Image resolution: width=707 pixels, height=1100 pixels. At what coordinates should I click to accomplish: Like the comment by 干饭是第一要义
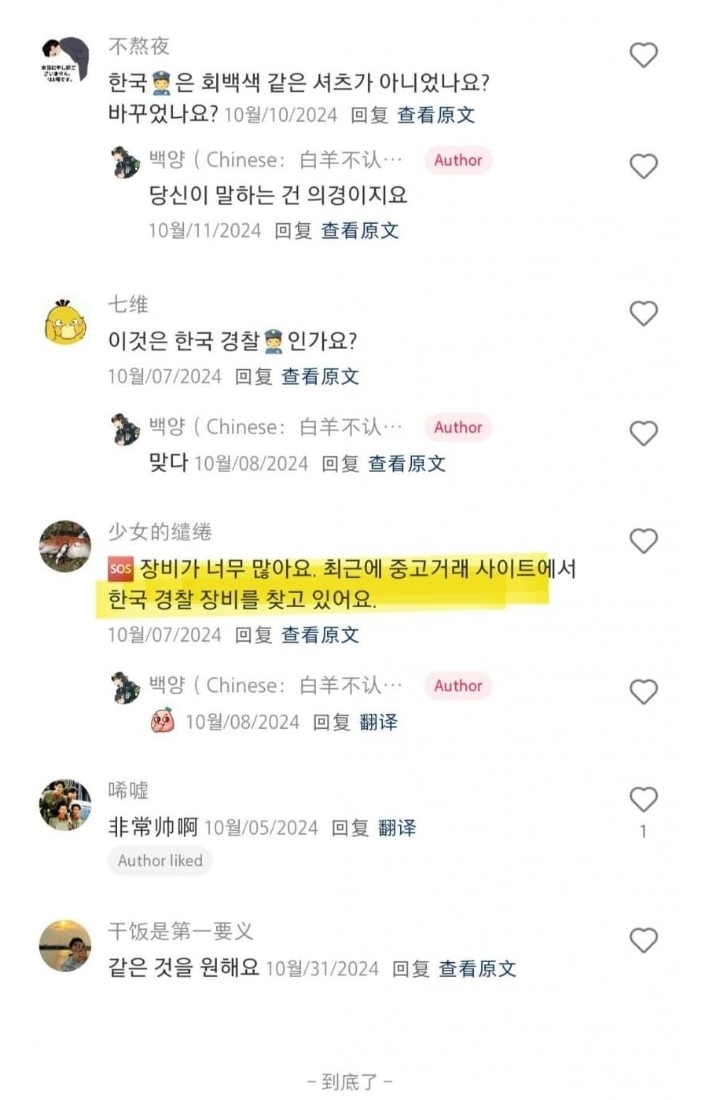[644, 940]
